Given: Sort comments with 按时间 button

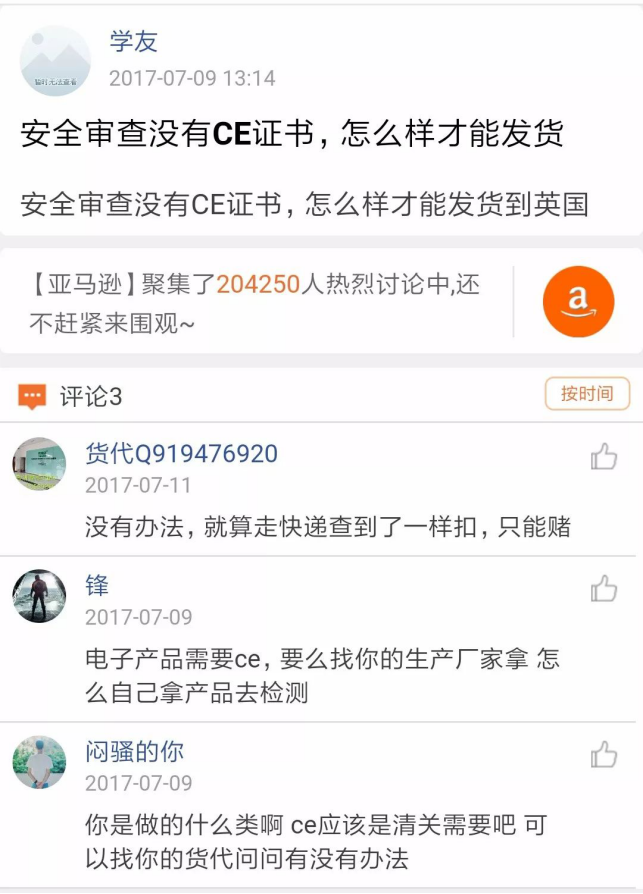Looking at the screenshot, I should pyautogui.click(x=587, y=394).
